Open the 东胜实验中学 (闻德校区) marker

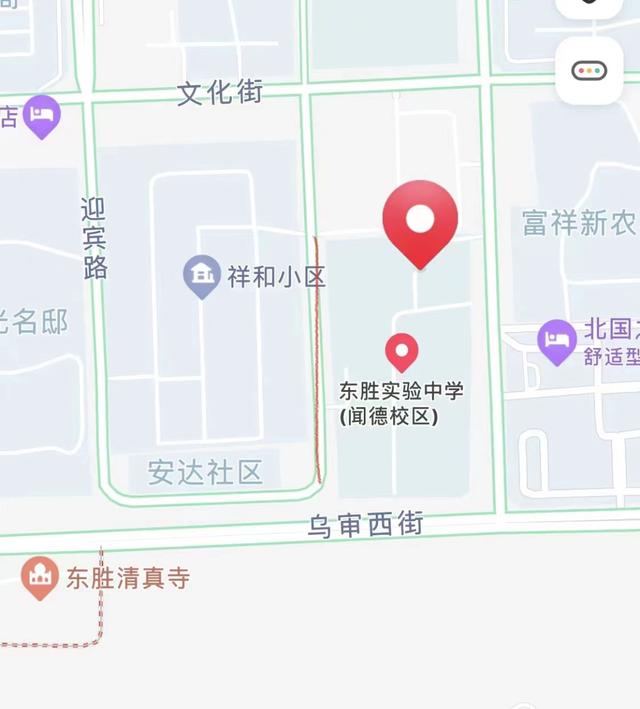point(402,351)
